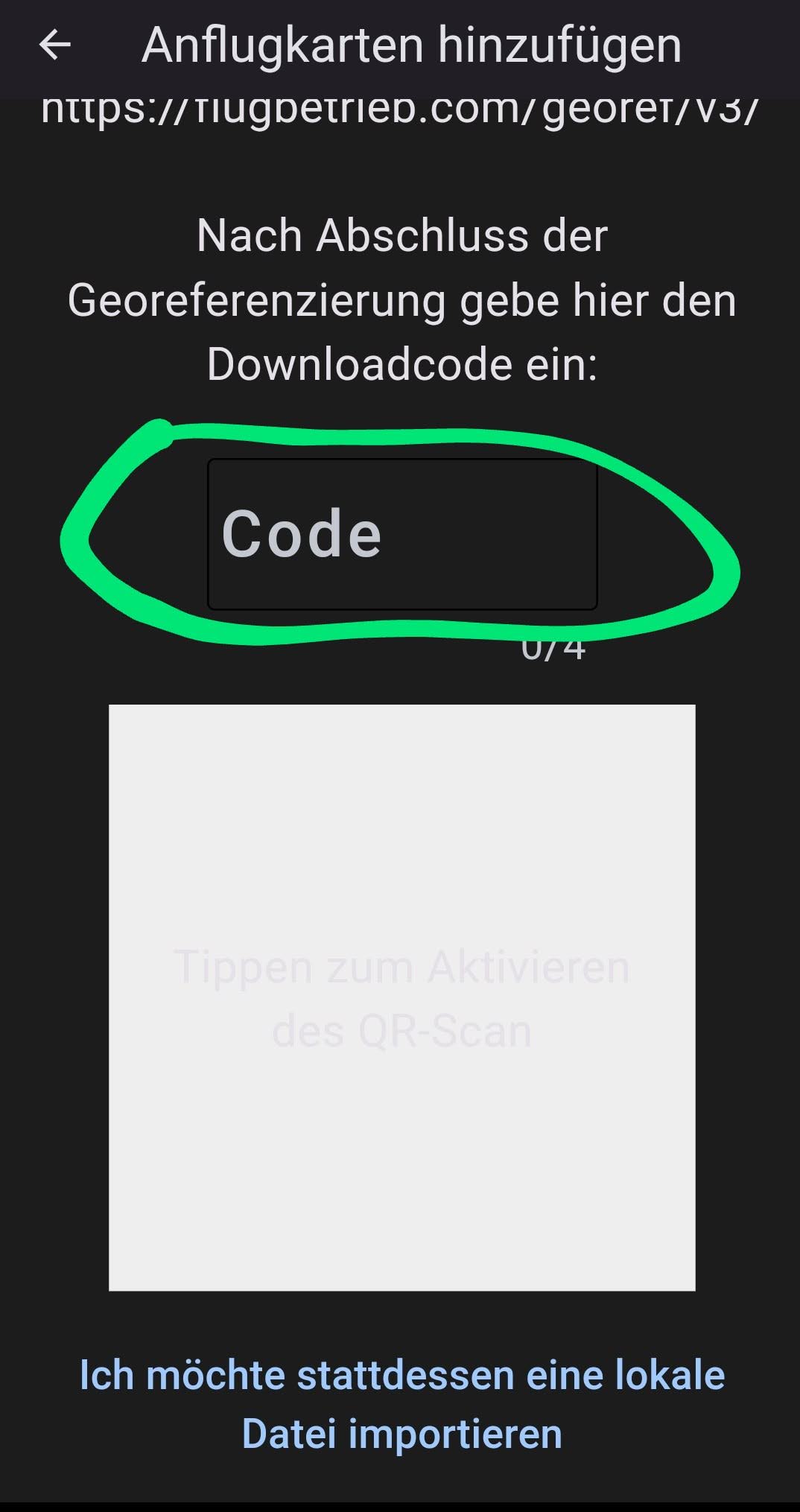Open the link to import a local file
Viewport: 800px width, 1512px height.
[401, 1404]
